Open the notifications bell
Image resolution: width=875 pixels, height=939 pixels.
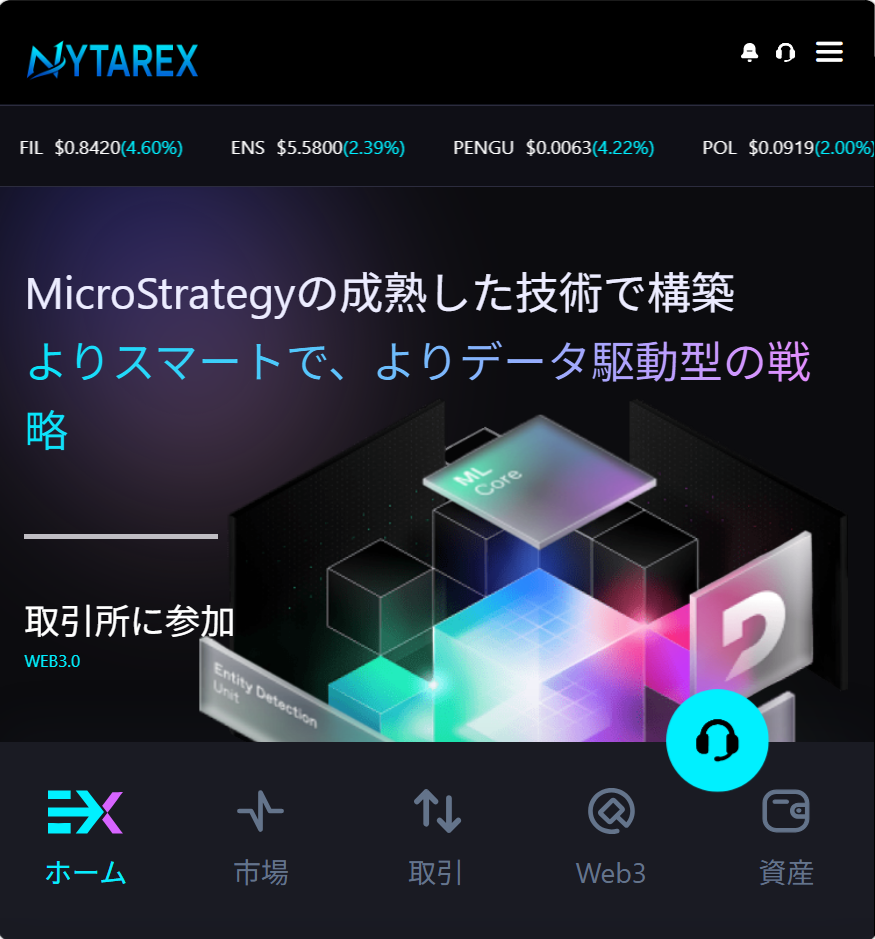click(x=749, y=52)
